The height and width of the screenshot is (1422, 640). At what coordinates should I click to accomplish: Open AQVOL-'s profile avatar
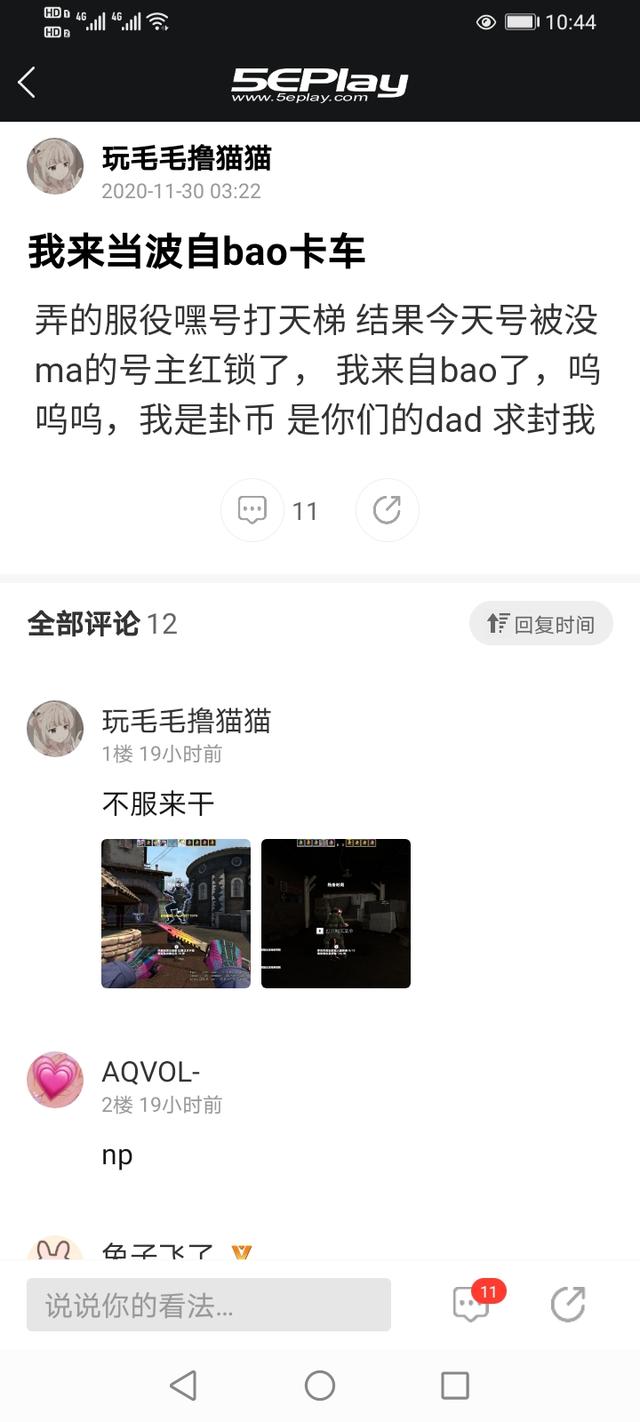(x=55, y=1079)
